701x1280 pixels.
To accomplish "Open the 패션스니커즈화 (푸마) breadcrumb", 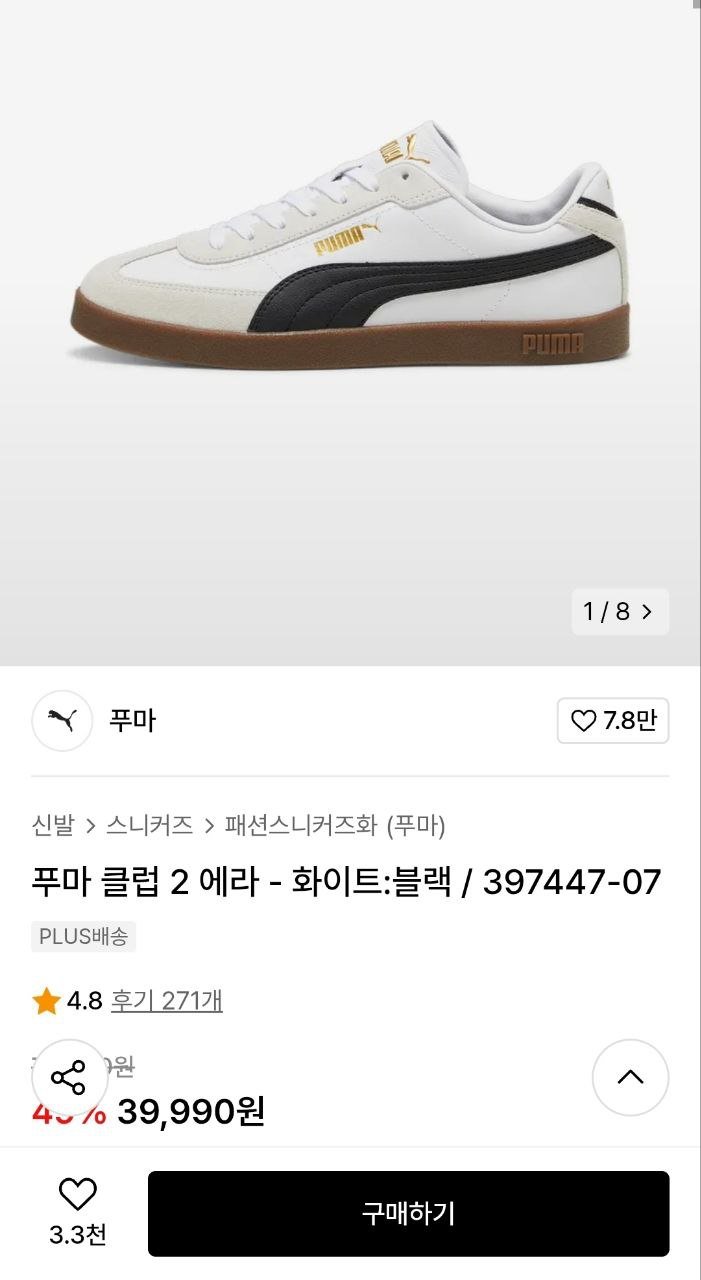I will (335, 825).
